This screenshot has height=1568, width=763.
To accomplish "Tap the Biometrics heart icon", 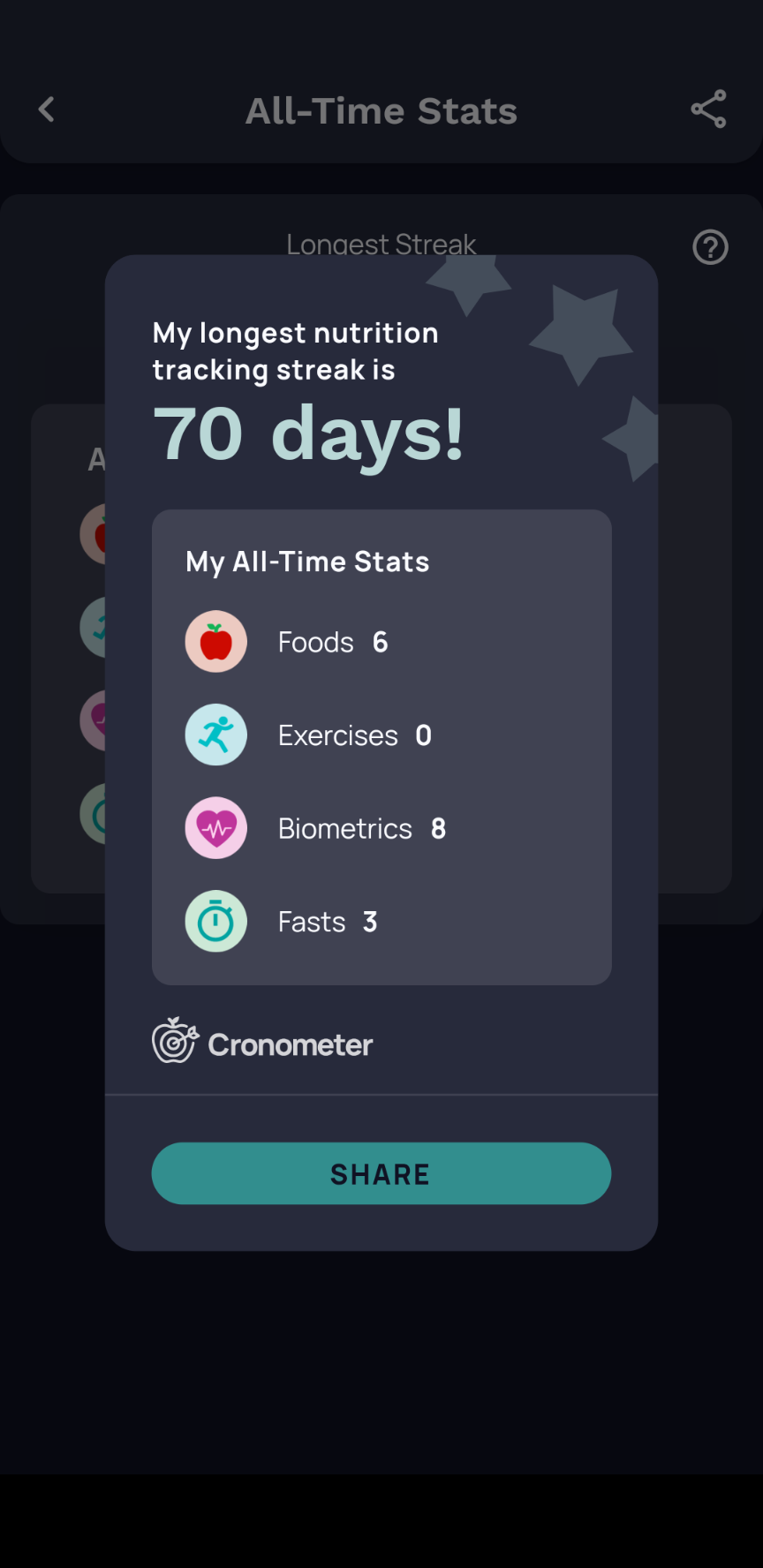I will [x=215, y=828].
